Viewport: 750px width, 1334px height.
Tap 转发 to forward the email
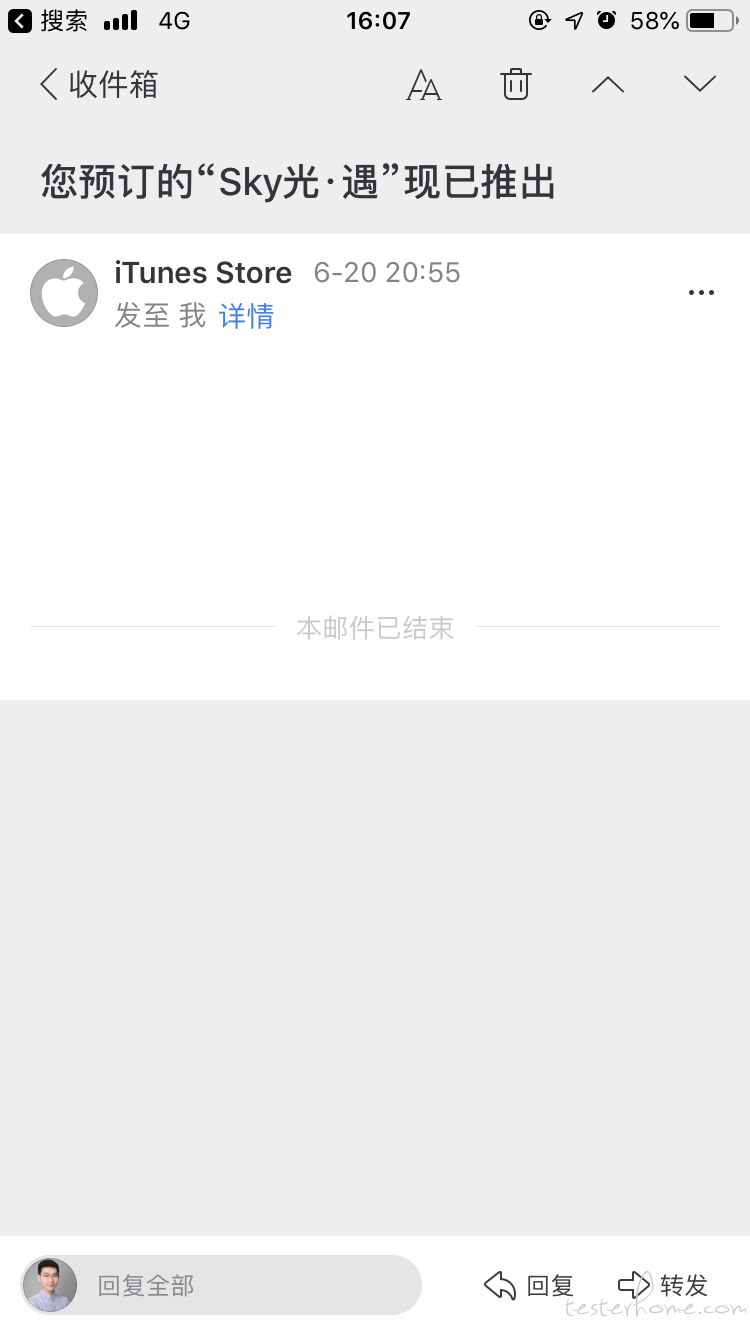point(662,1285)
